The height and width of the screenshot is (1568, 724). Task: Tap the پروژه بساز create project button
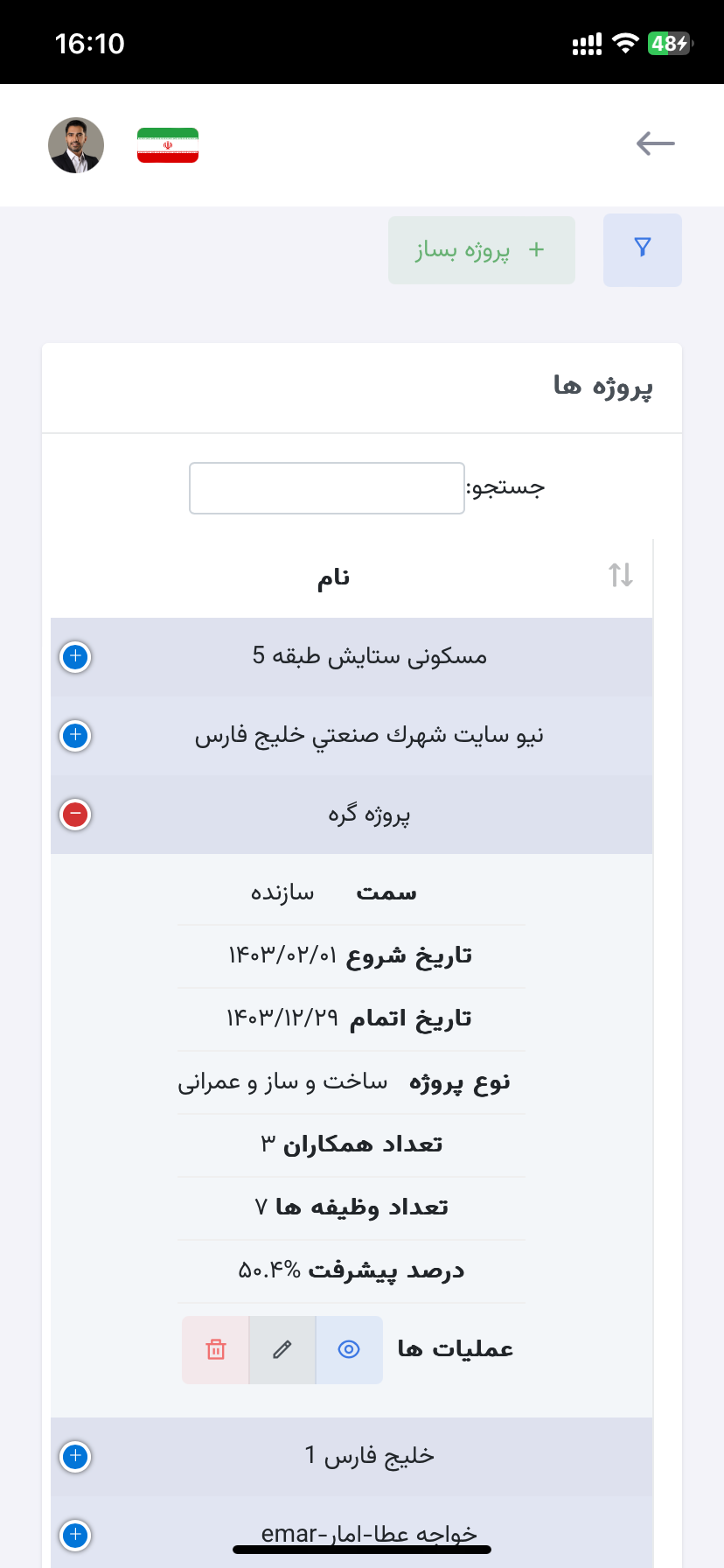tap(482, 250)
